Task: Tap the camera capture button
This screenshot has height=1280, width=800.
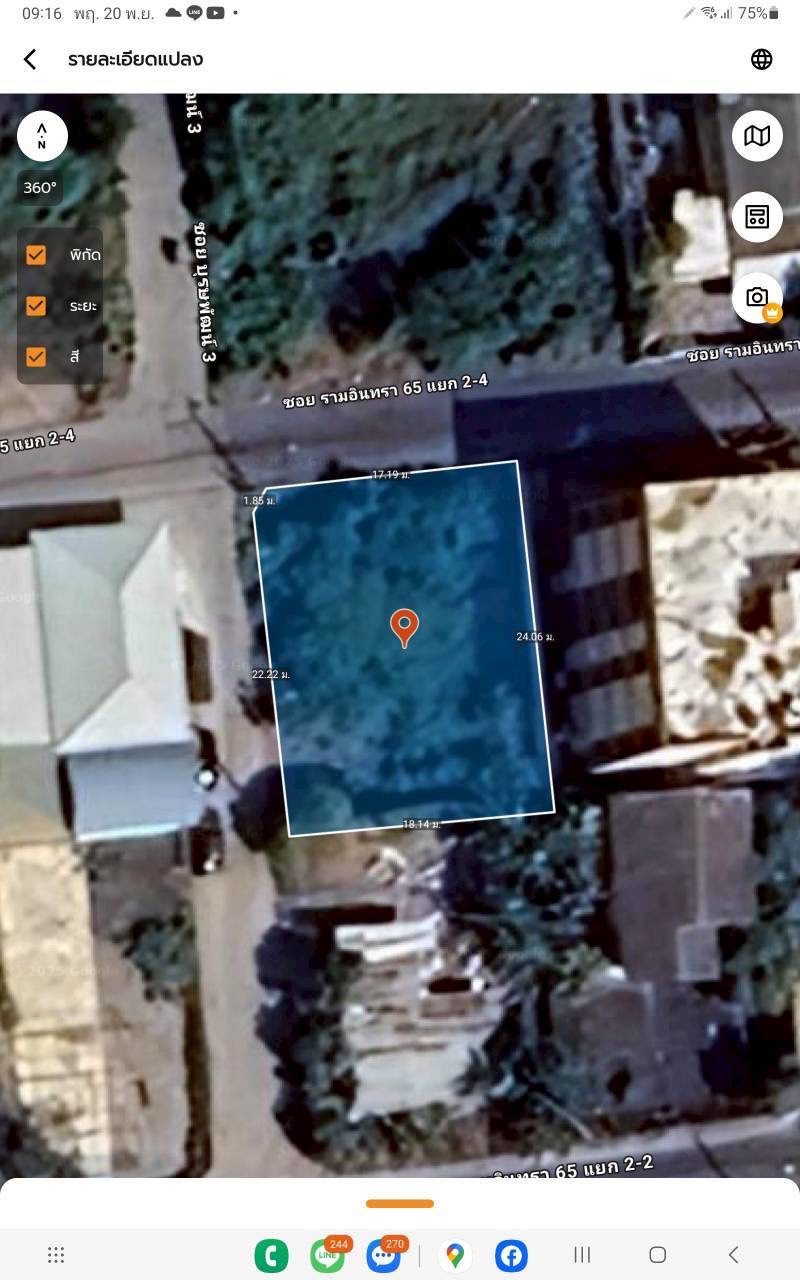Action: coord(757,297)
